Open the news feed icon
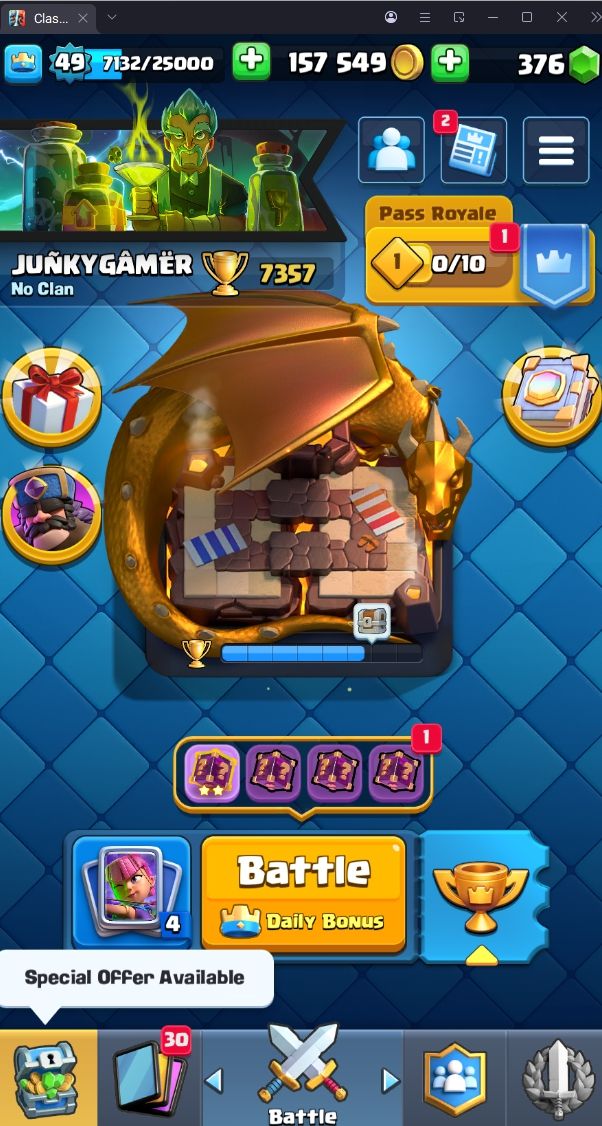602x1126 pixels. (x=474, y=151)
